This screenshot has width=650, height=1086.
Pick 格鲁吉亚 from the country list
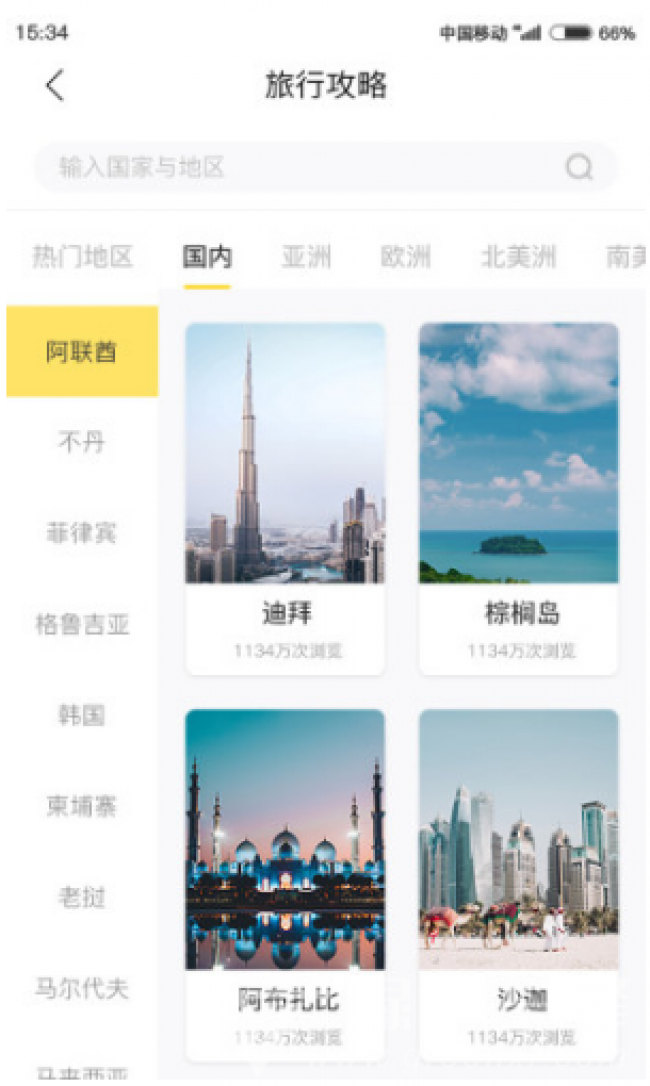(82, 625)
